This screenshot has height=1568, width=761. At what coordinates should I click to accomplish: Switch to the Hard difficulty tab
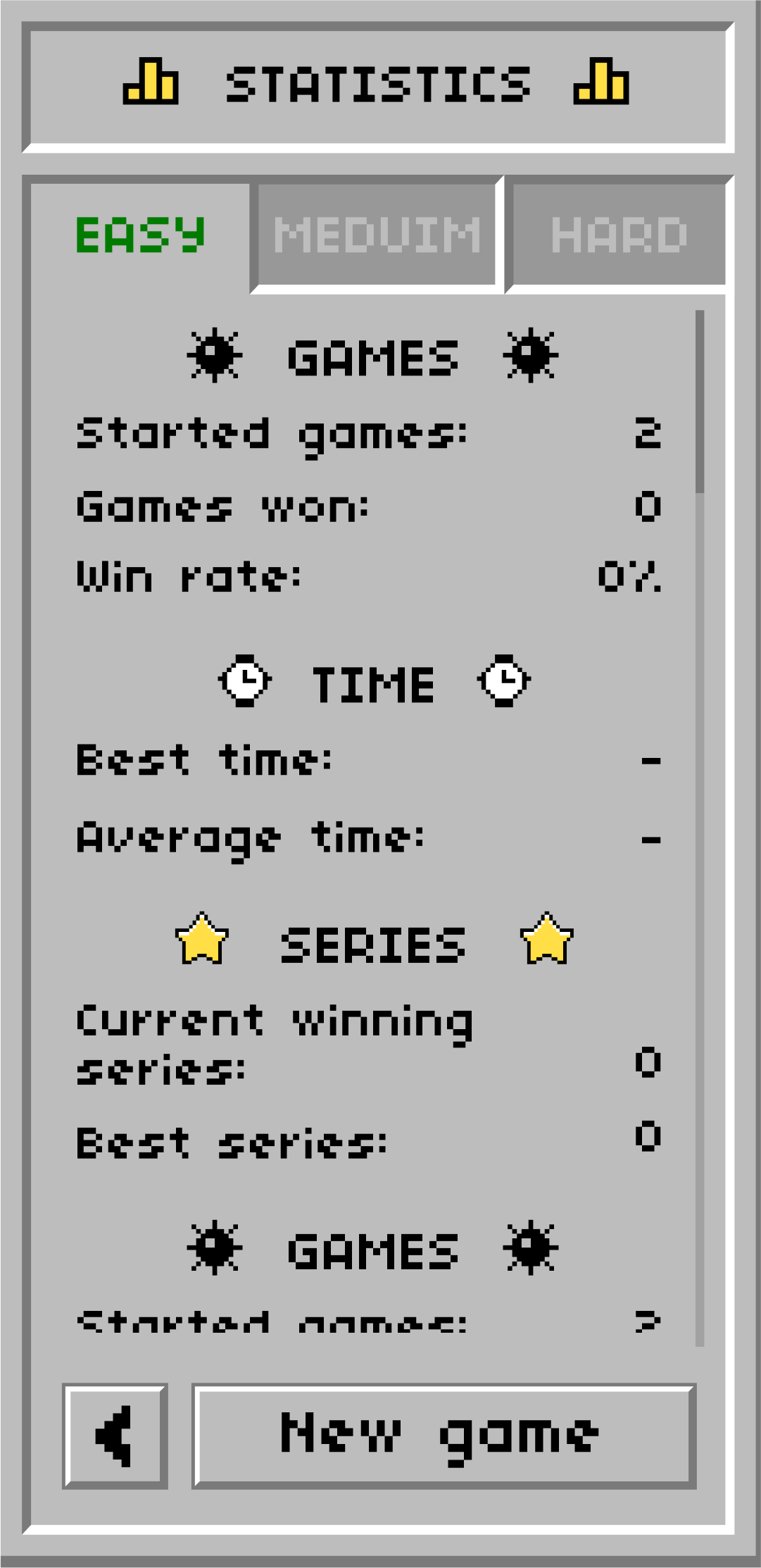click(618, 235)
